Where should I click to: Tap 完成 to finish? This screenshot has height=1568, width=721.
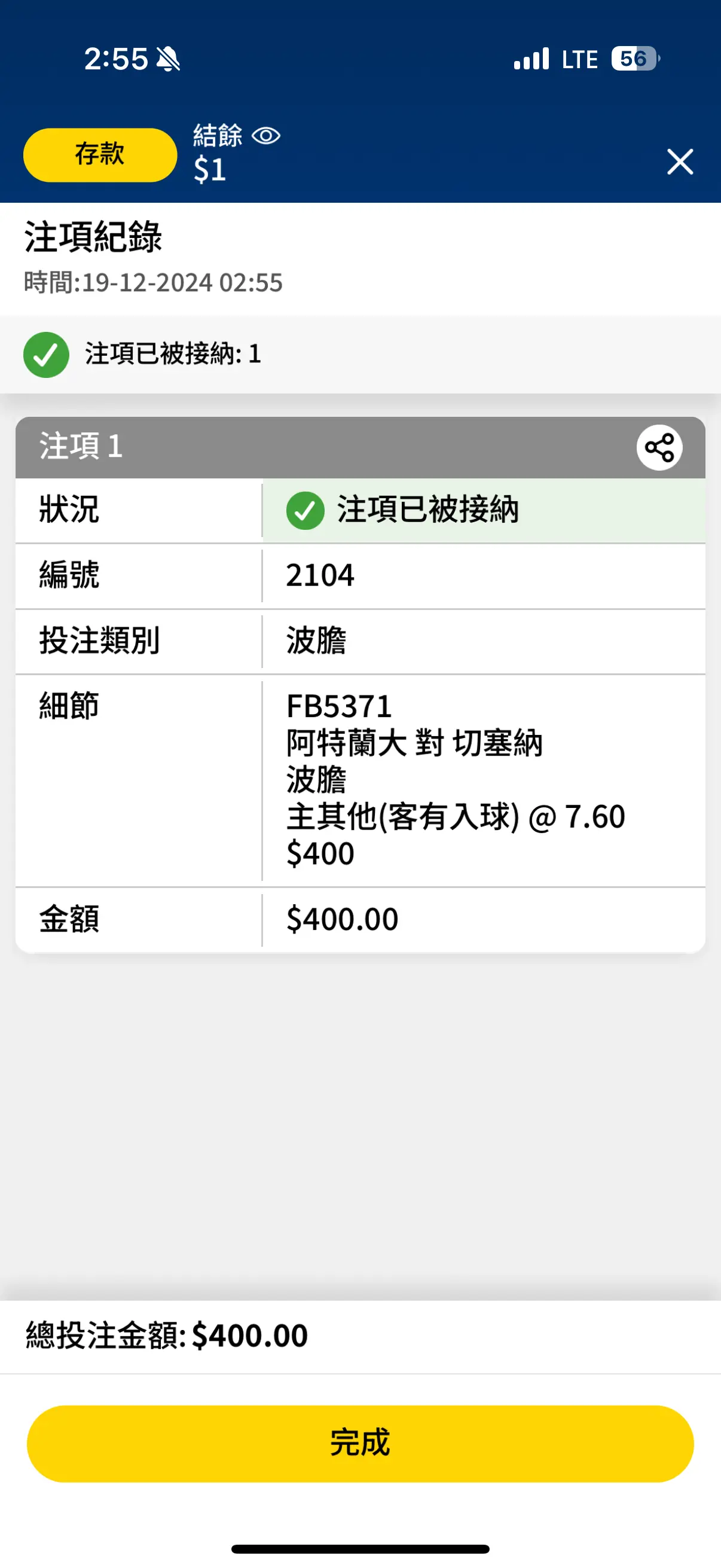360,1443
